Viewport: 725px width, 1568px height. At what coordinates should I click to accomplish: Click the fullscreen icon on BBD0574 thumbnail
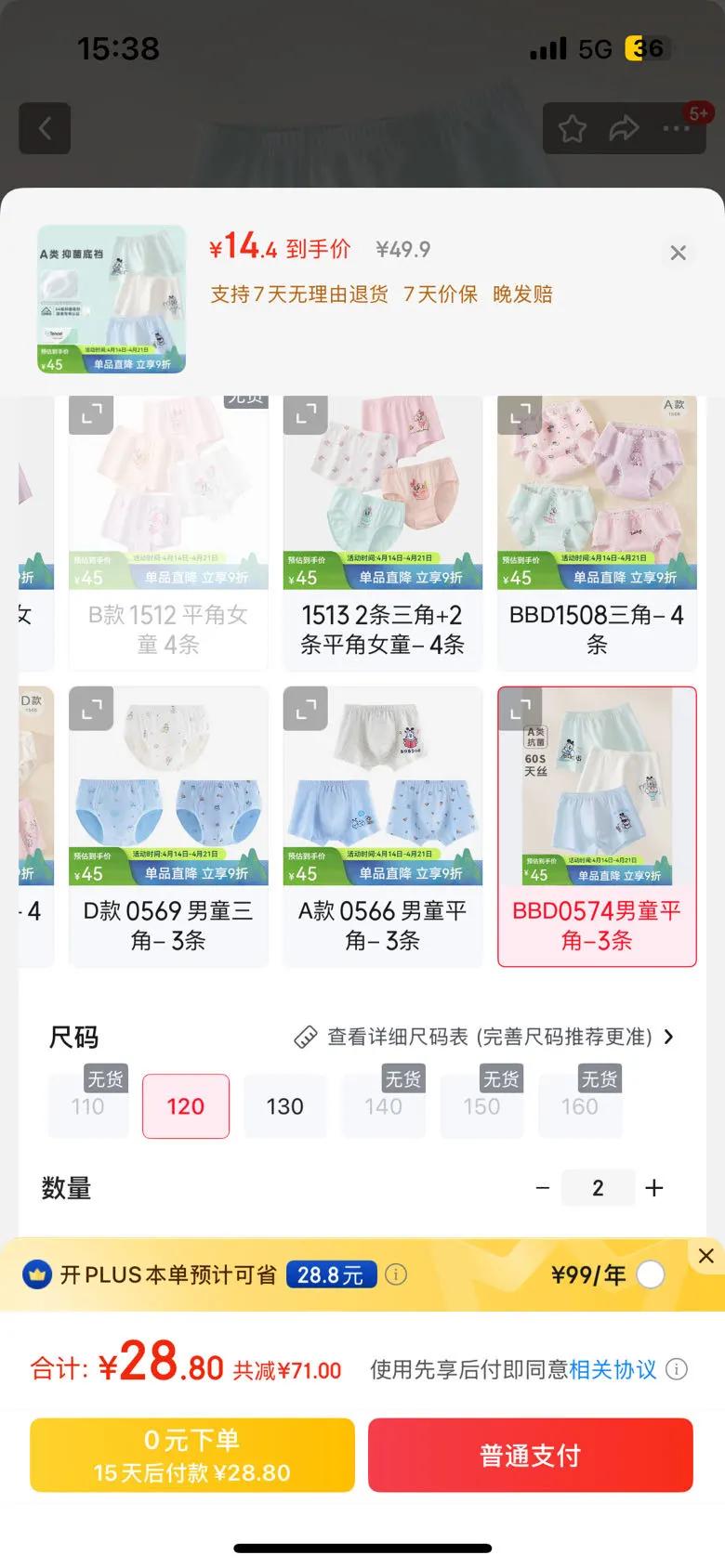[521, 708]
